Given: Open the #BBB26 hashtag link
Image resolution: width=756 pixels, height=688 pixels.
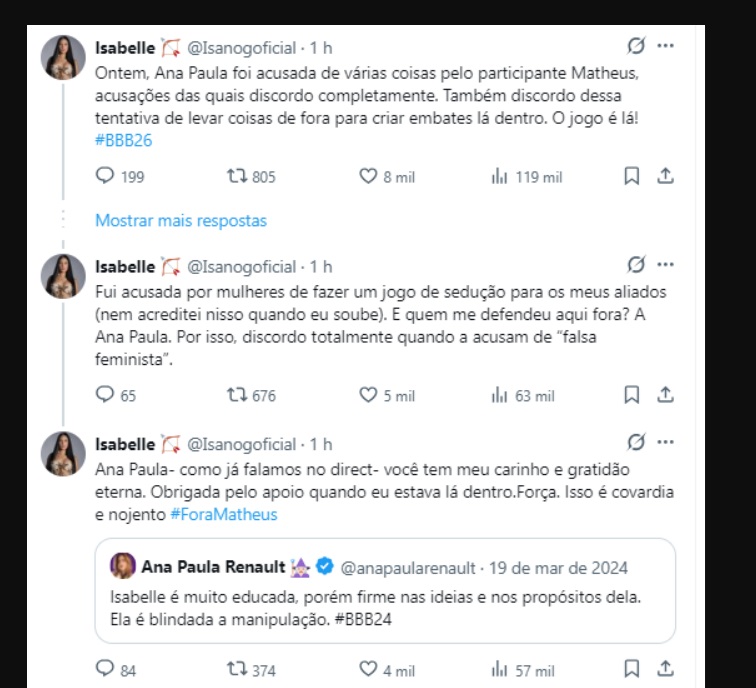Looking at the screenshot, I should pos(123,141).
